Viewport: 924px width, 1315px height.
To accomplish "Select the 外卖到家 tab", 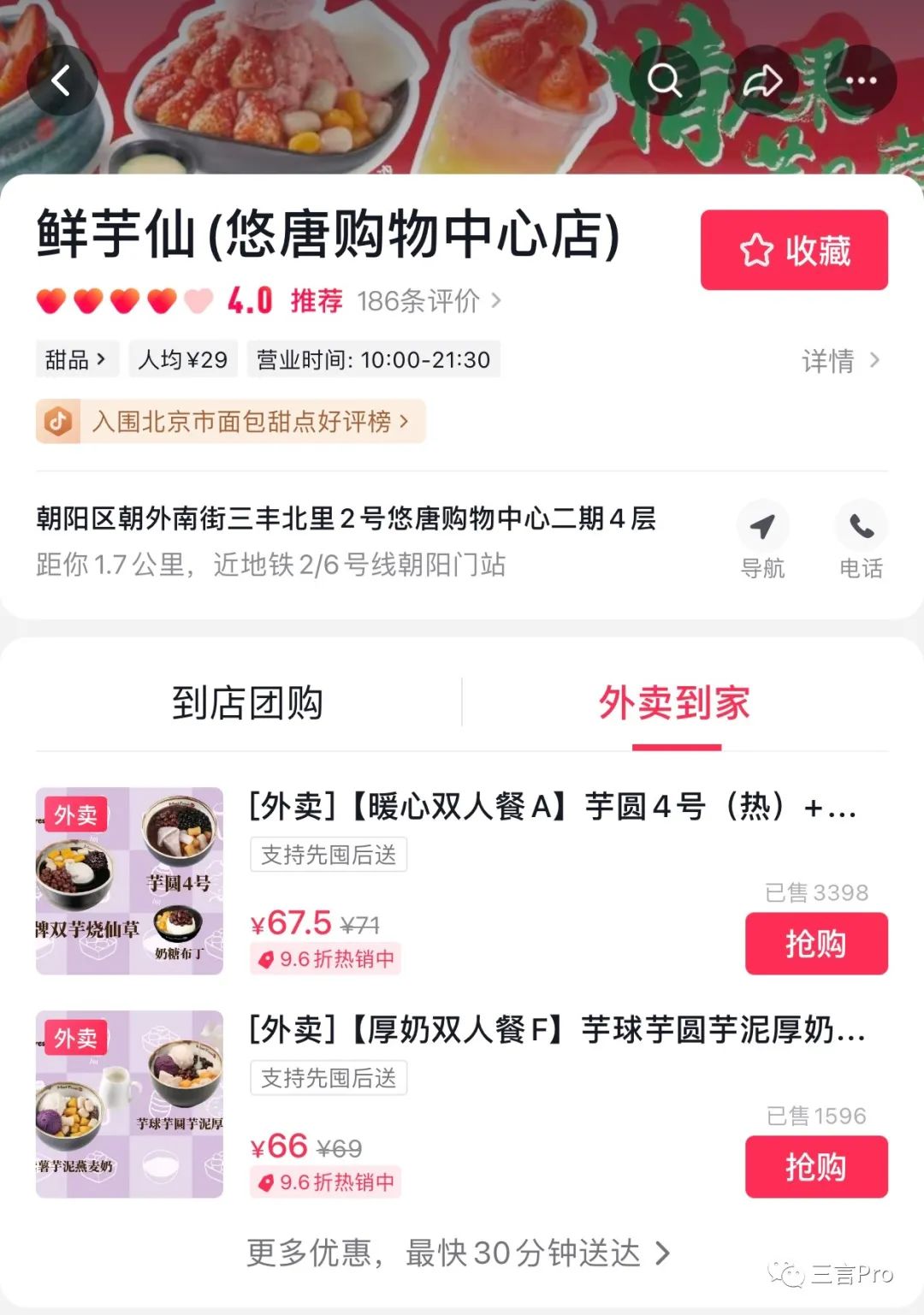I will point(674,703).
